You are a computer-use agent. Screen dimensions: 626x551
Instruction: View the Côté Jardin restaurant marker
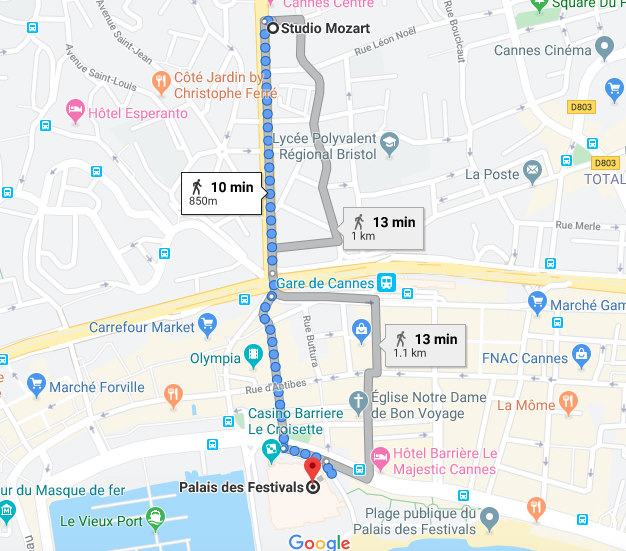point(160,80)
